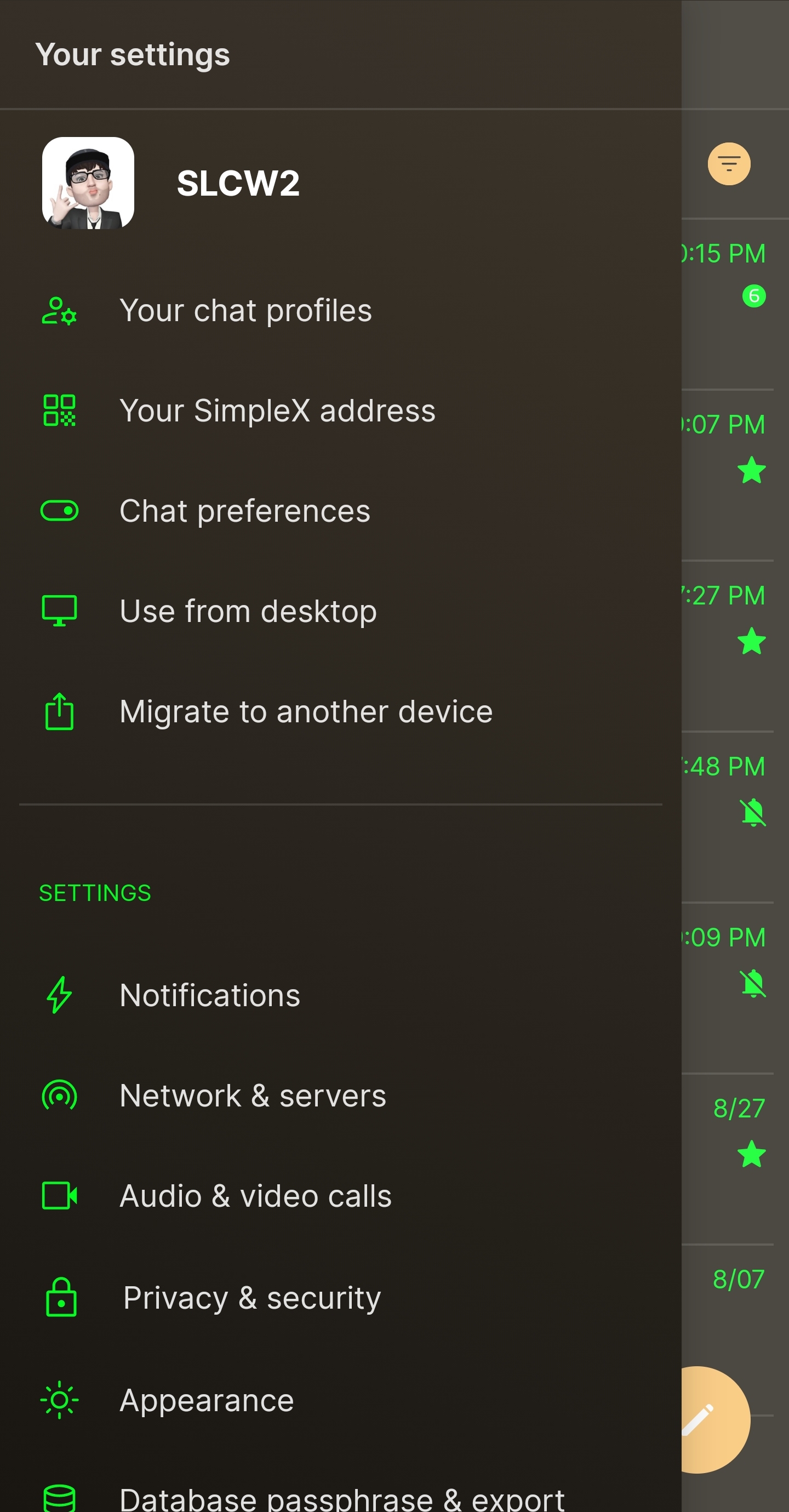Tap Migrate to another device
The width and height of the screenshot is (789, 1512).
pos(305,711)
